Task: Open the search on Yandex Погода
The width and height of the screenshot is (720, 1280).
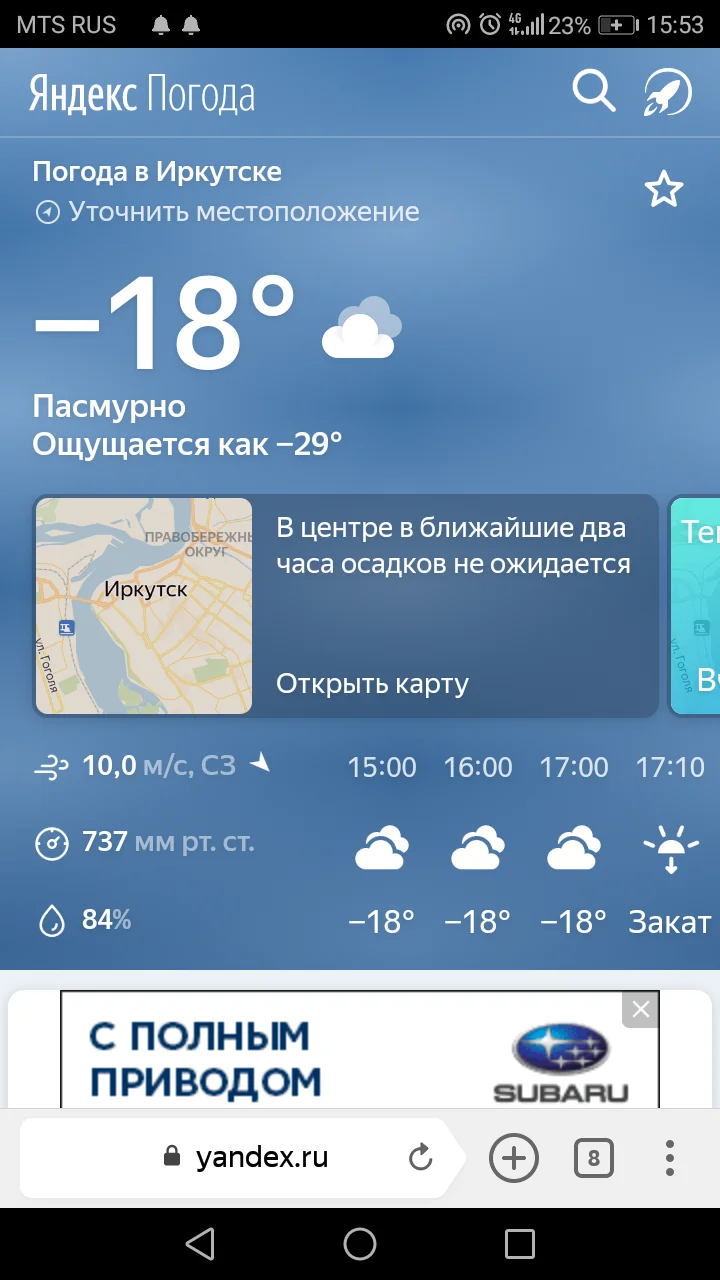Action: [x=594, y=91]
